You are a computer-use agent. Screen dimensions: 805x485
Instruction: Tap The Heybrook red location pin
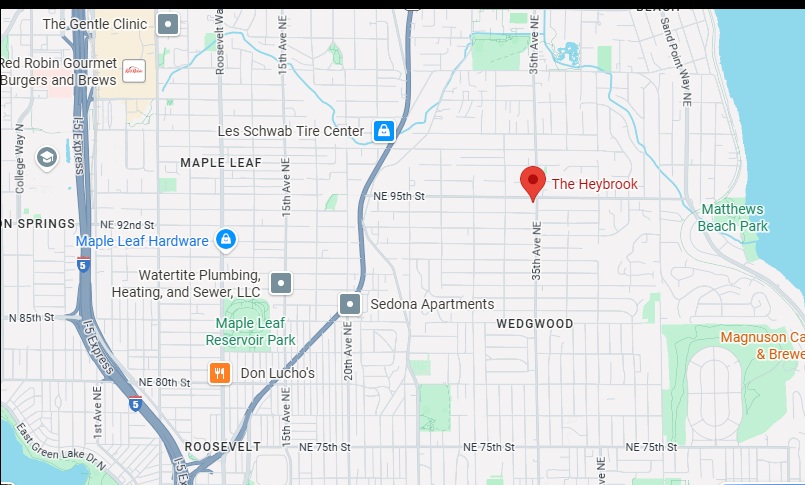(533, 182)
